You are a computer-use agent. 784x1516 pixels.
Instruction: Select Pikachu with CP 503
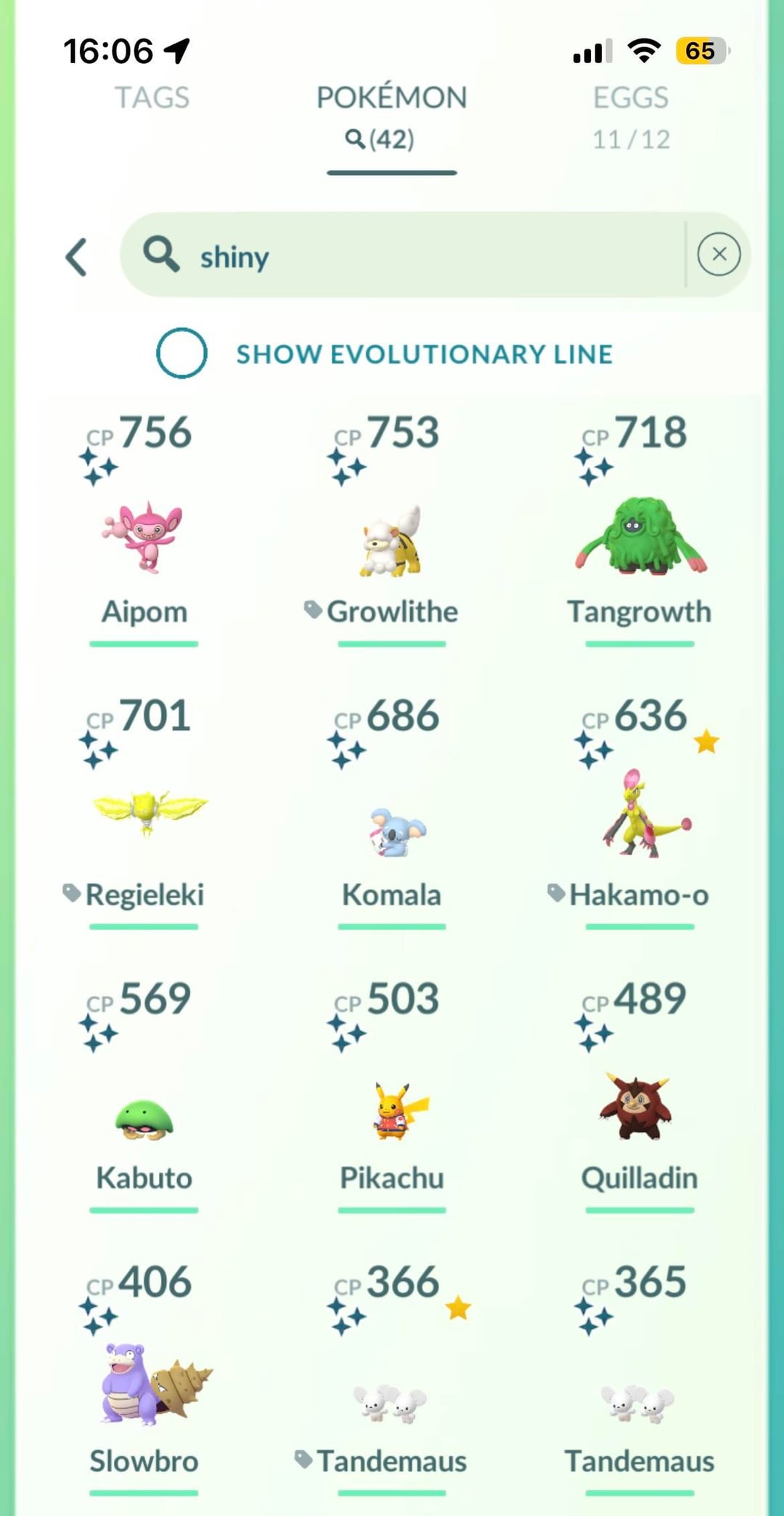391,1112
